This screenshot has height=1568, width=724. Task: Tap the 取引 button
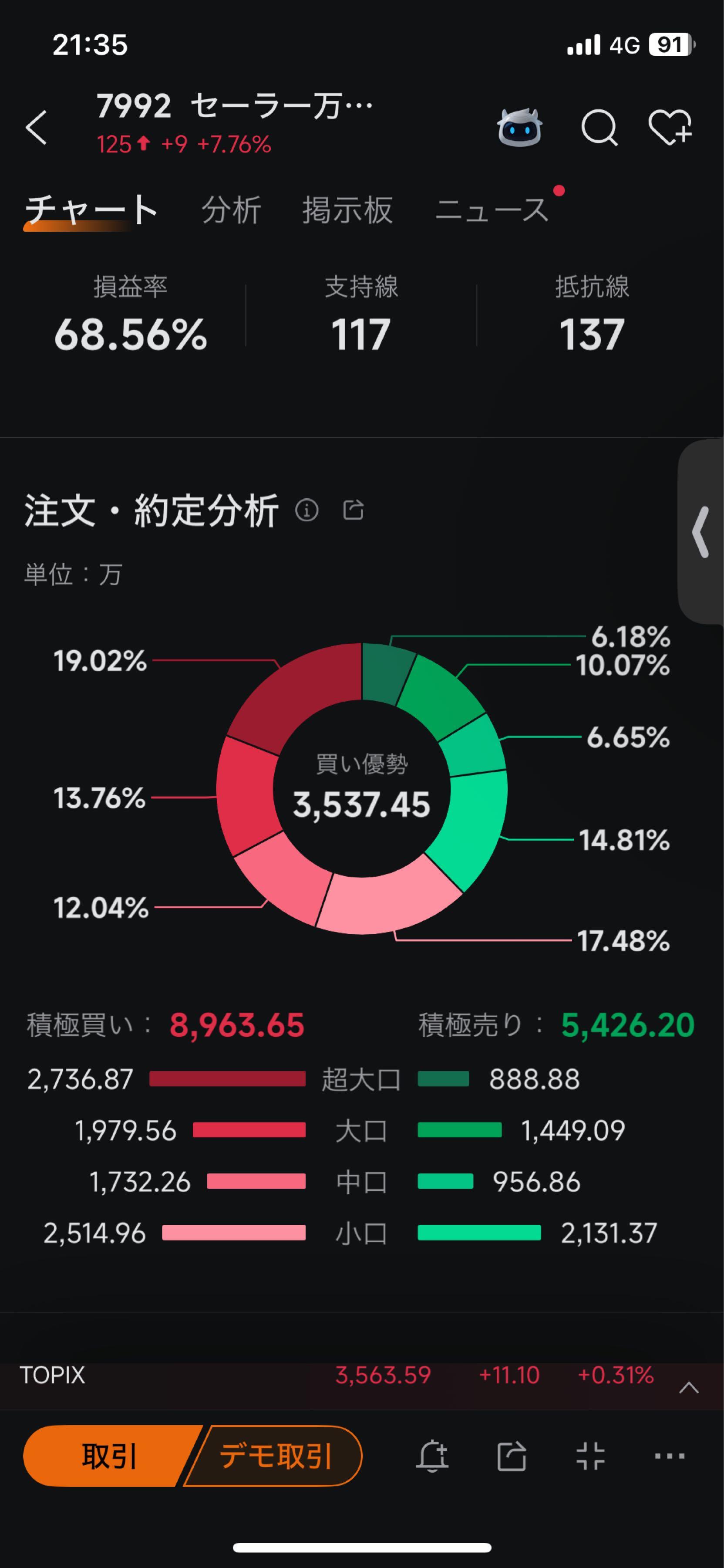[x=110, y=1456]
